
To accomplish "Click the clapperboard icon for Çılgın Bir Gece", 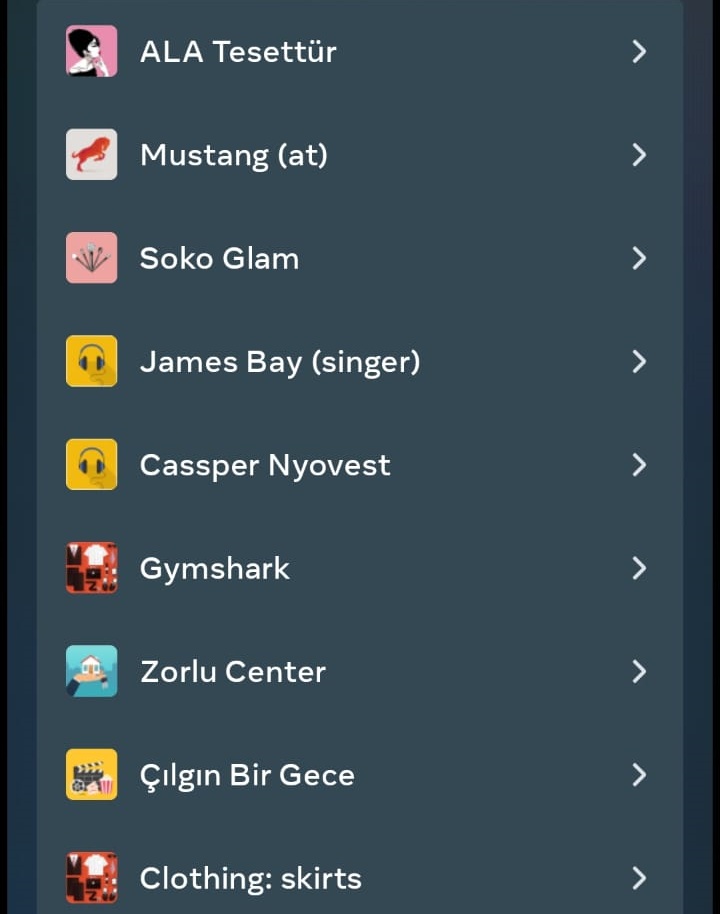I will coord(91,775).
